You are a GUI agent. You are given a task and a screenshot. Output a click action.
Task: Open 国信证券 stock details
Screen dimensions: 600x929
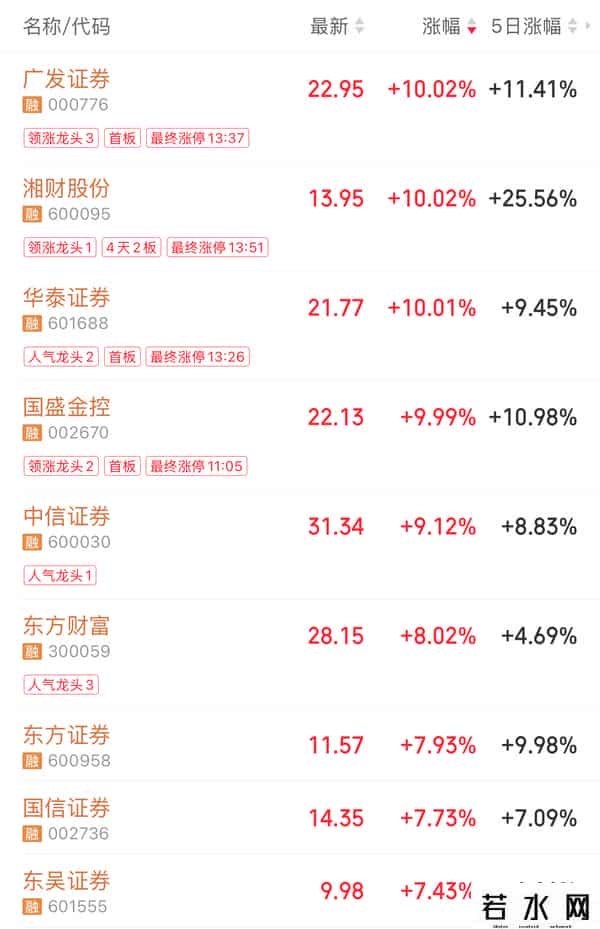(67, 809)
